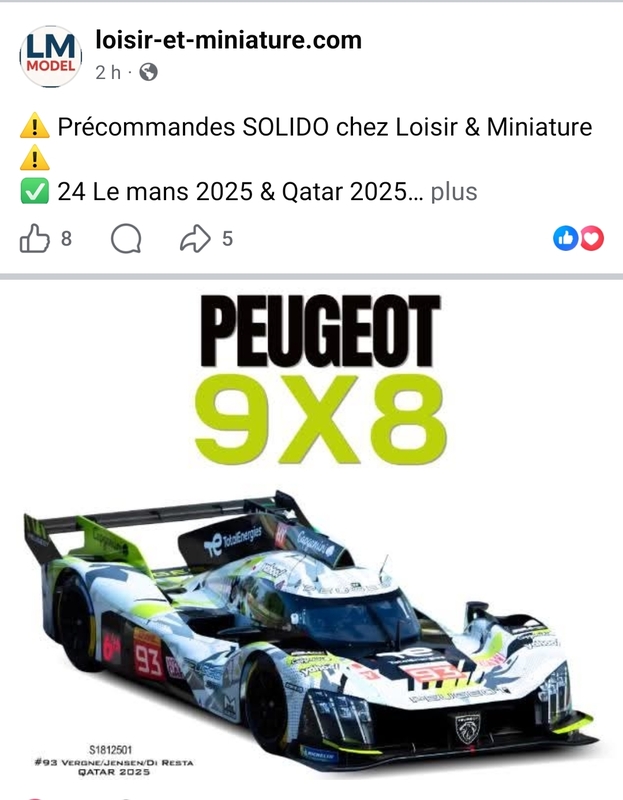Share the SOLIDO preorder post
623x800 pixels.
coord(195,239)
